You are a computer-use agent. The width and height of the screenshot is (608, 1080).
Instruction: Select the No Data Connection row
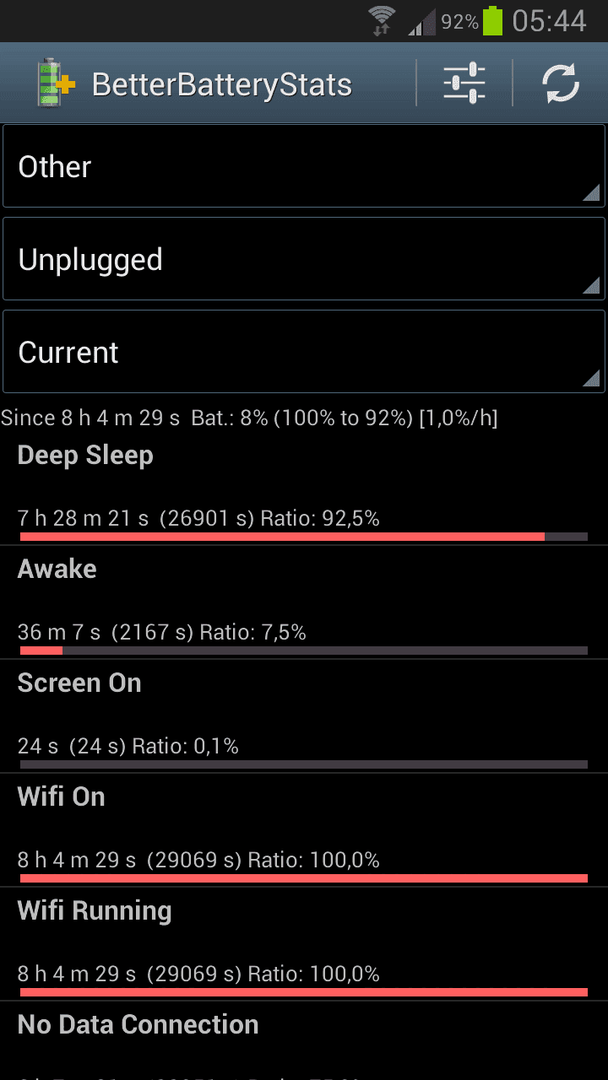pos(304,1041)
